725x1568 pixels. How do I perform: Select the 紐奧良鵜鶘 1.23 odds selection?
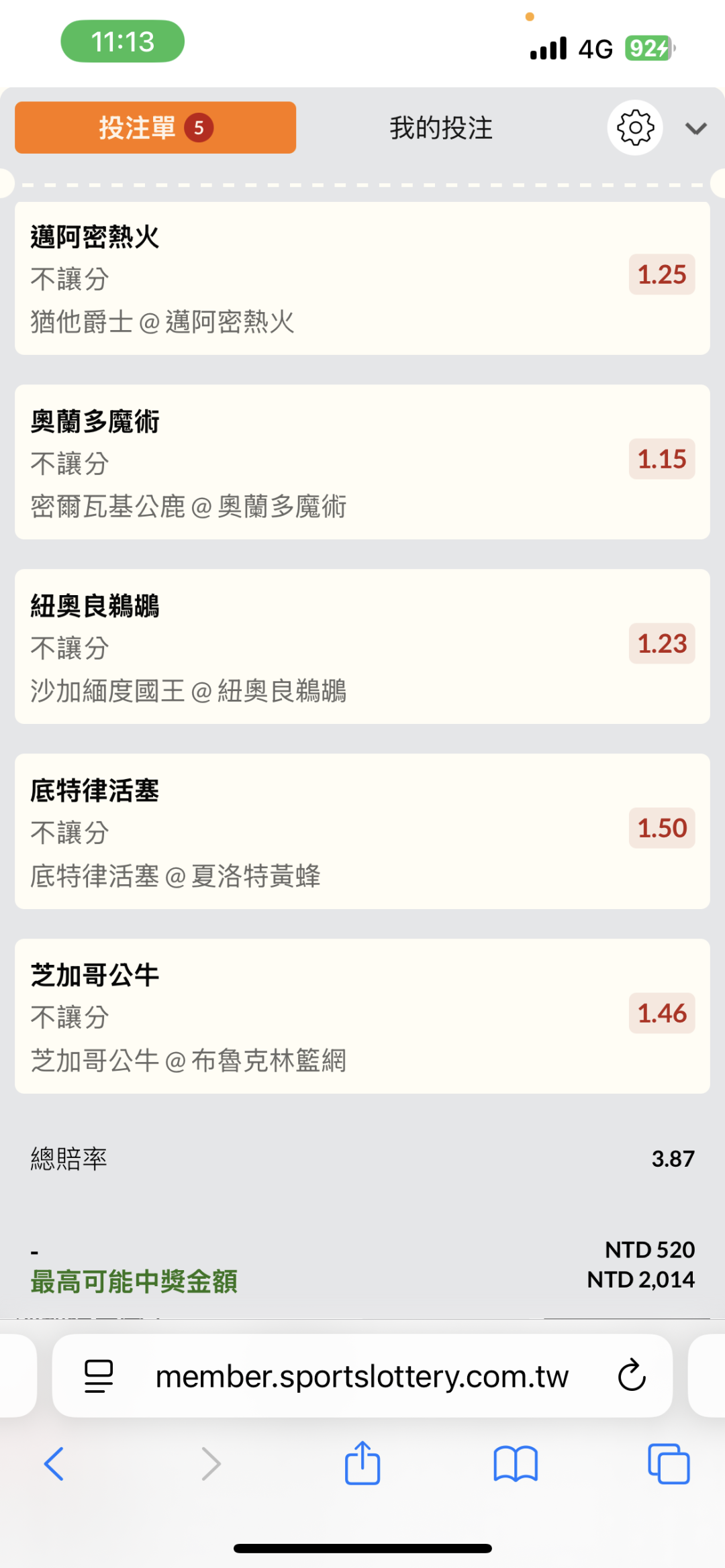661,644
